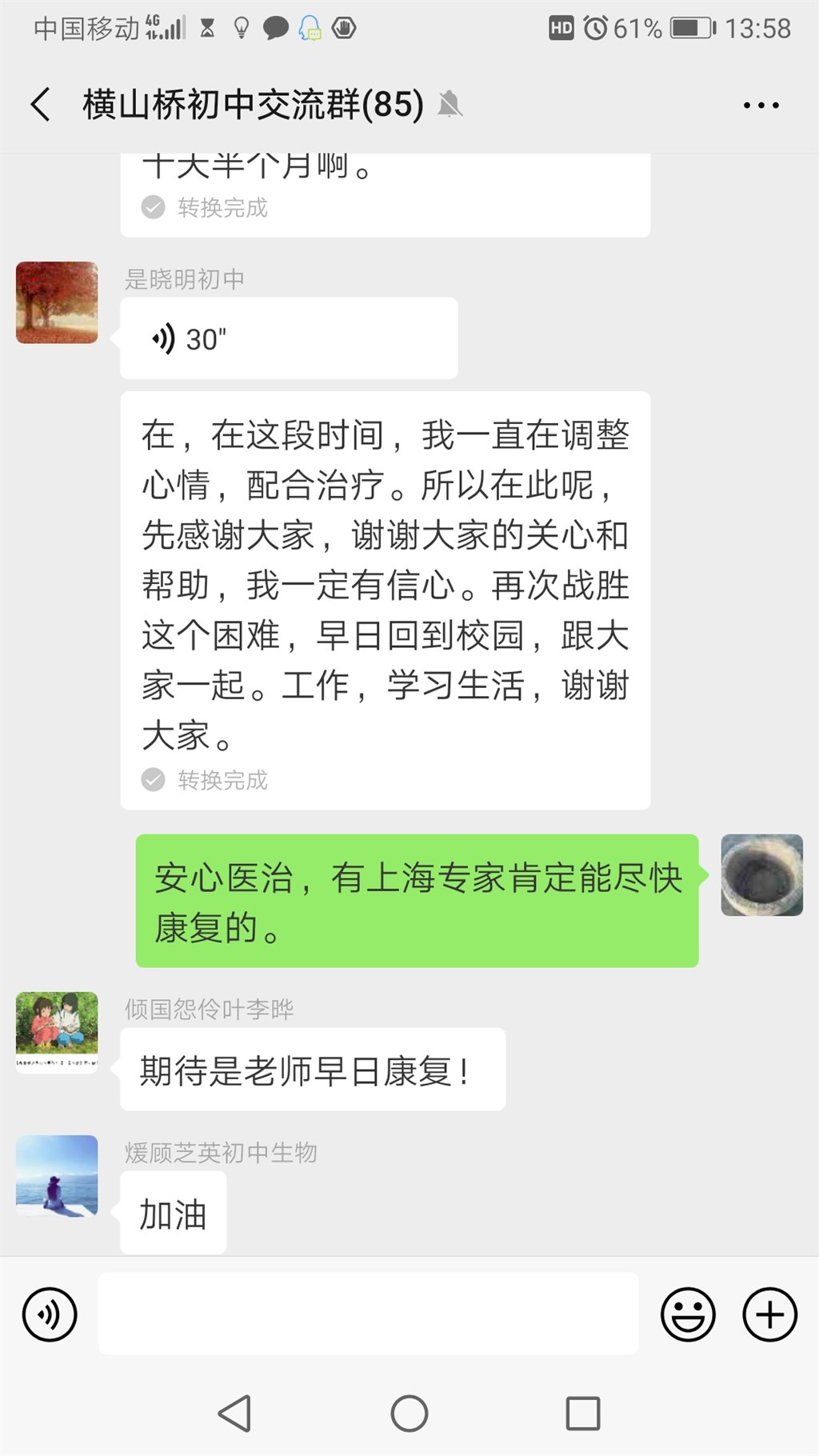Switch to voice input mode
The height and width of the screenshot is (1456, 819).
pyautogui.click(x=50, y=1314)
